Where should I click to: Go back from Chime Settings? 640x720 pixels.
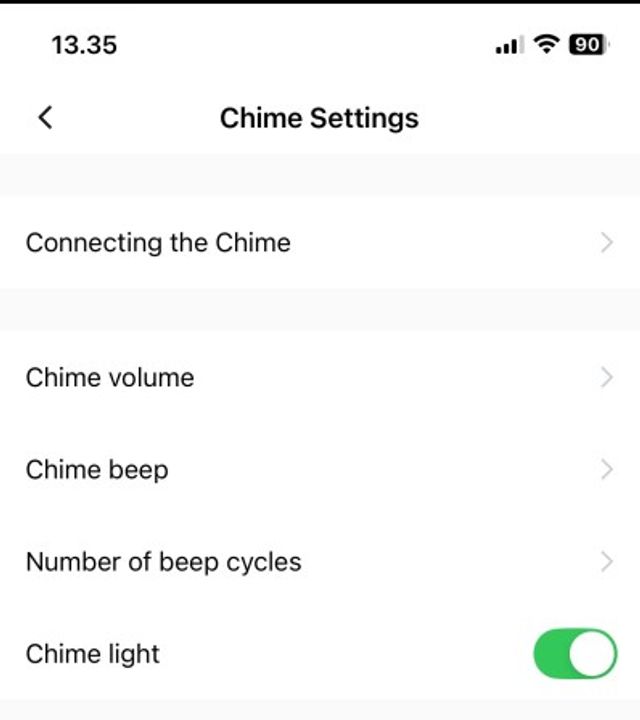pyautogui.click(x=45, y=118)
